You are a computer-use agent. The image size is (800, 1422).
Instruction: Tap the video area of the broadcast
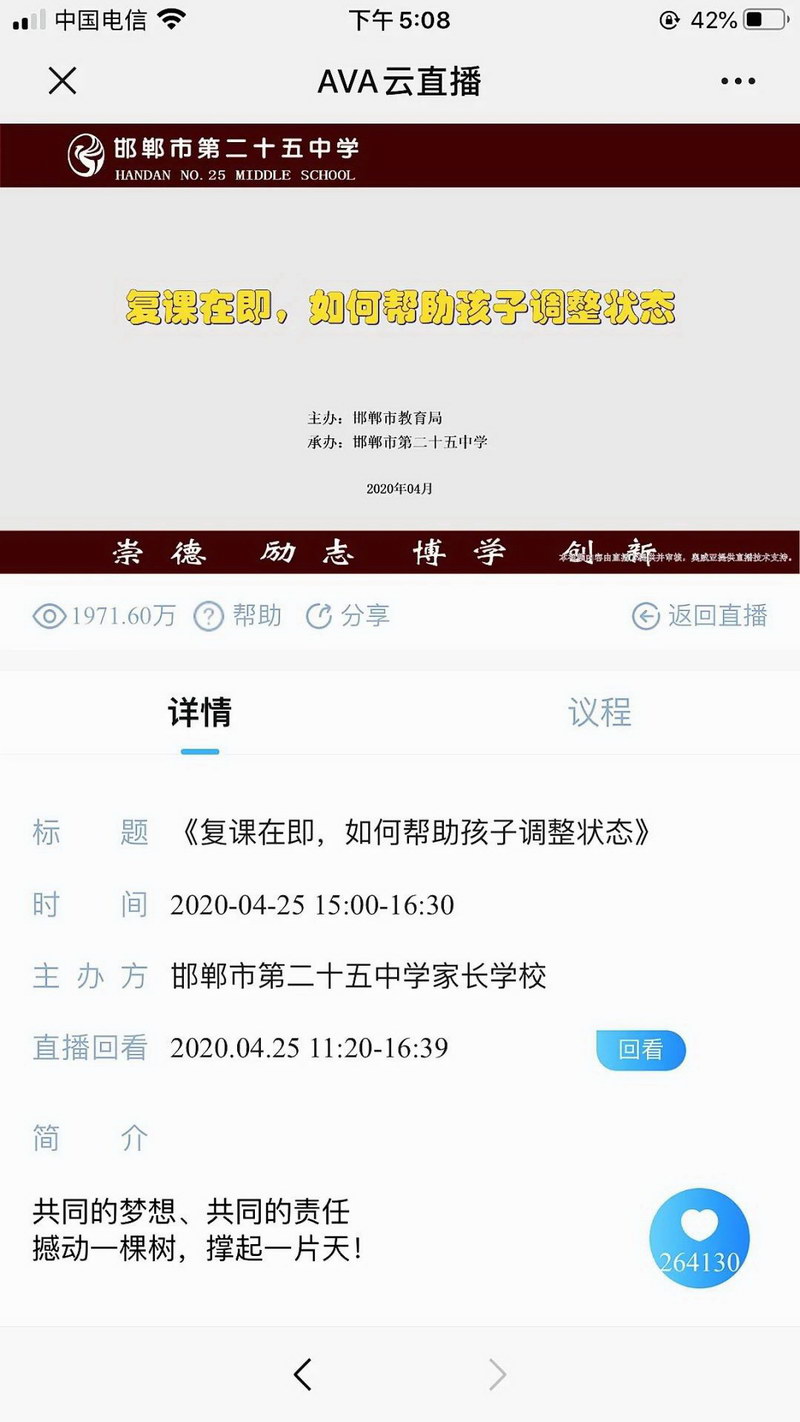click(x=400, y=348)
